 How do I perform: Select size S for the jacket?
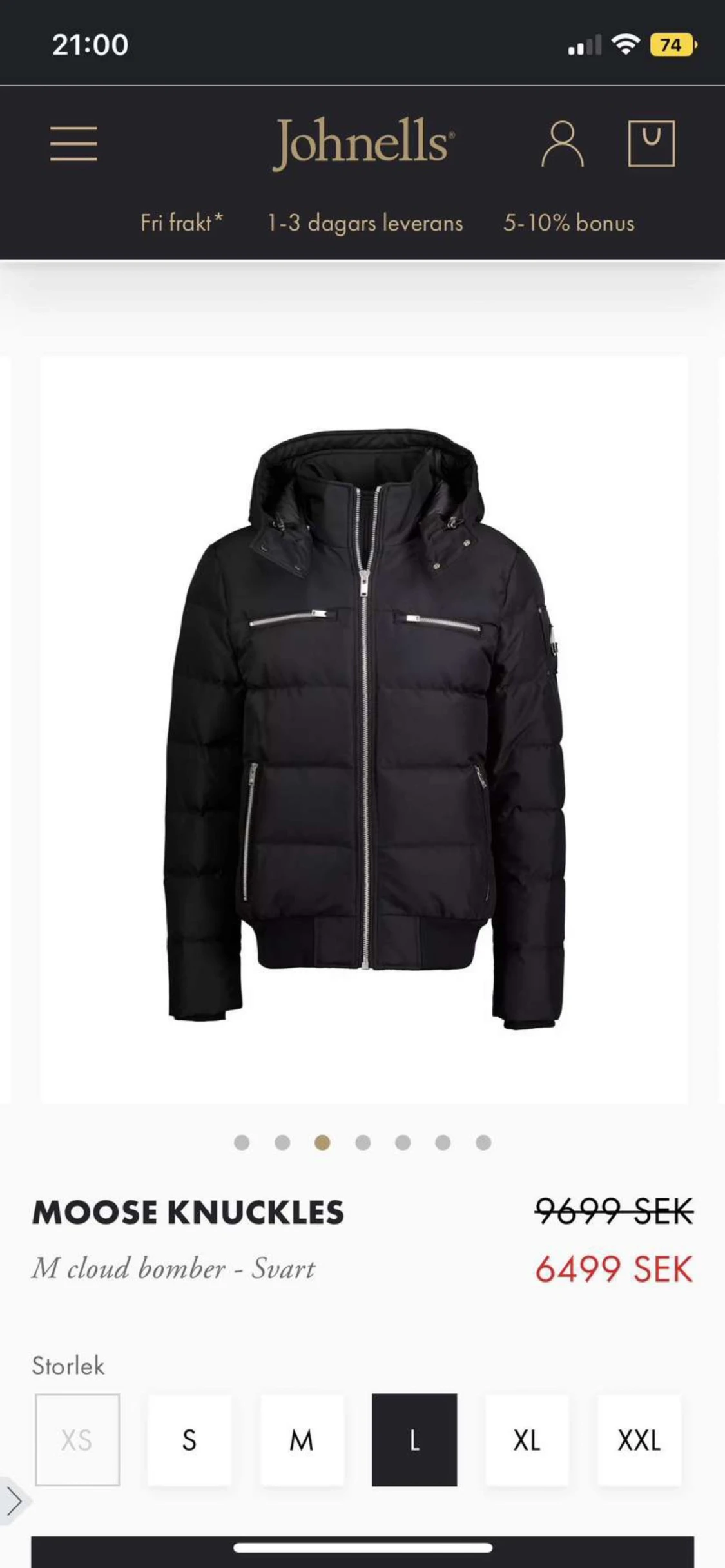(189, 1442)
